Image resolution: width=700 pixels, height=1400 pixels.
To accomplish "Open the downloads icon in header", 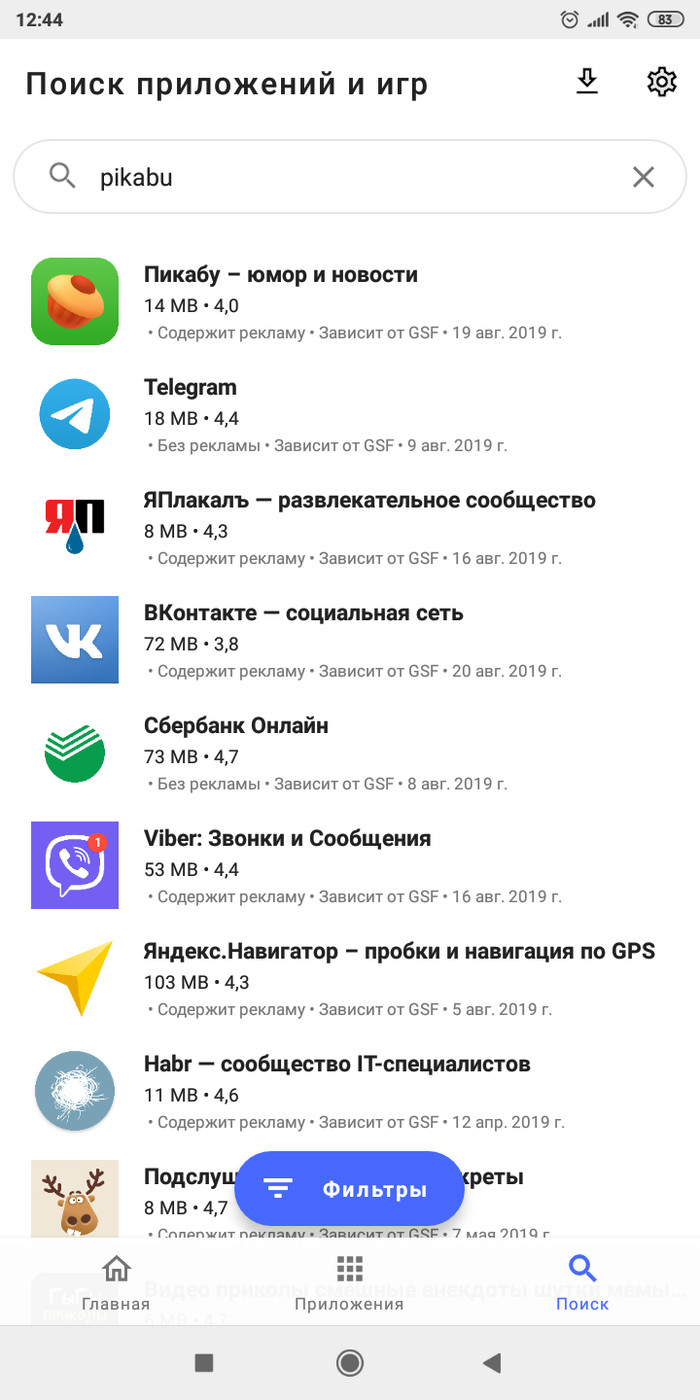I will (x=587, y=82).
